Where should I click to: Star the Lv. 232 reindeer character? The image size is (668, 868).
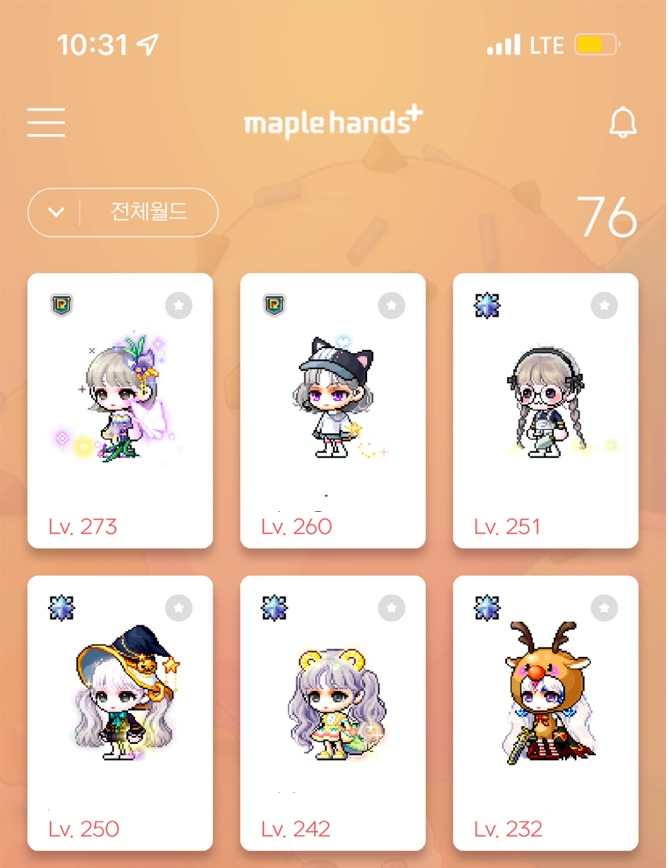[604, 607]
